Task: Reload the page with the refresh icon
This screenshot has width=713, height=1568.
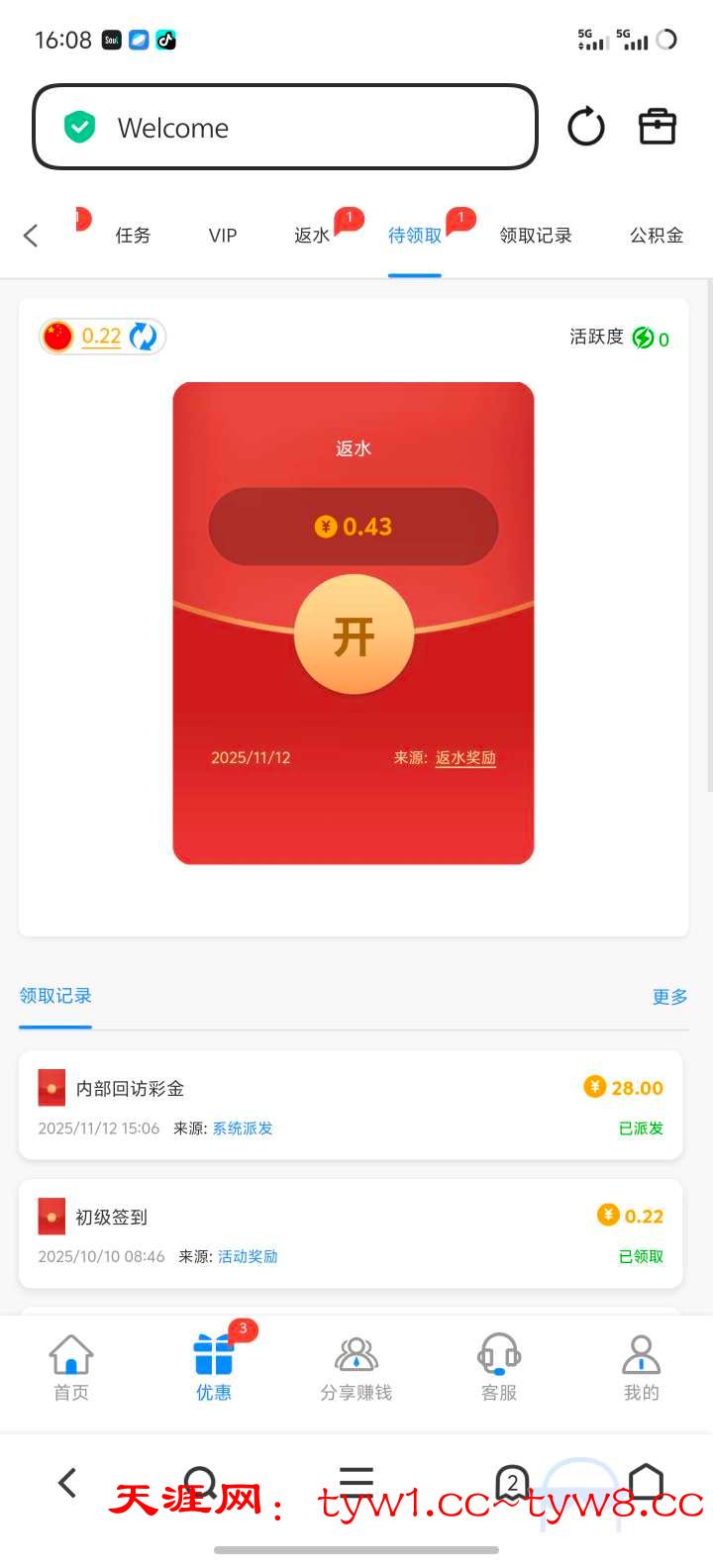Action: tap(585, 128)
